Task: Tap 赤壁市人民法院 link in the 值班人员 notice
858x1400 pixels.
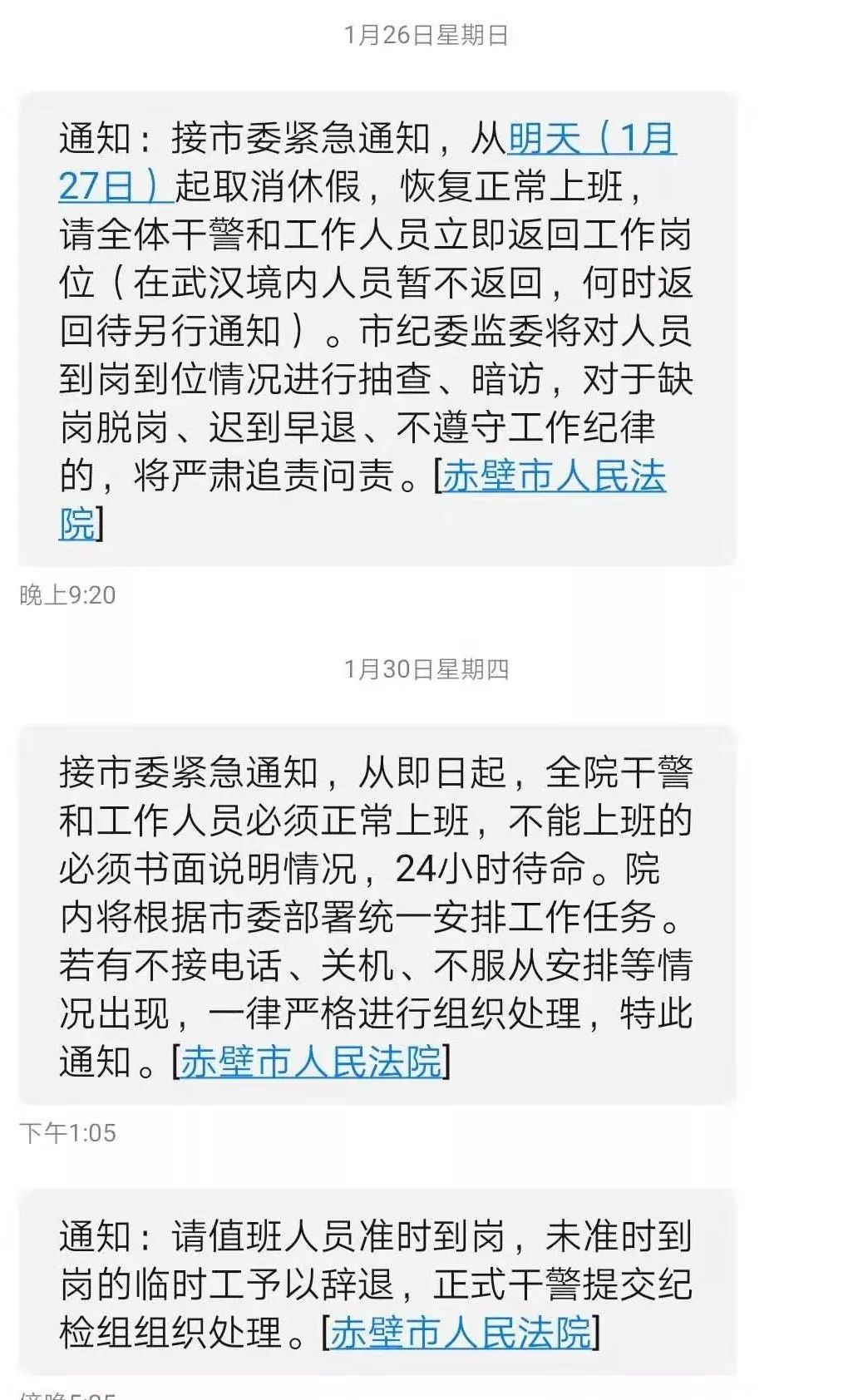Action: coord(461,1333)
